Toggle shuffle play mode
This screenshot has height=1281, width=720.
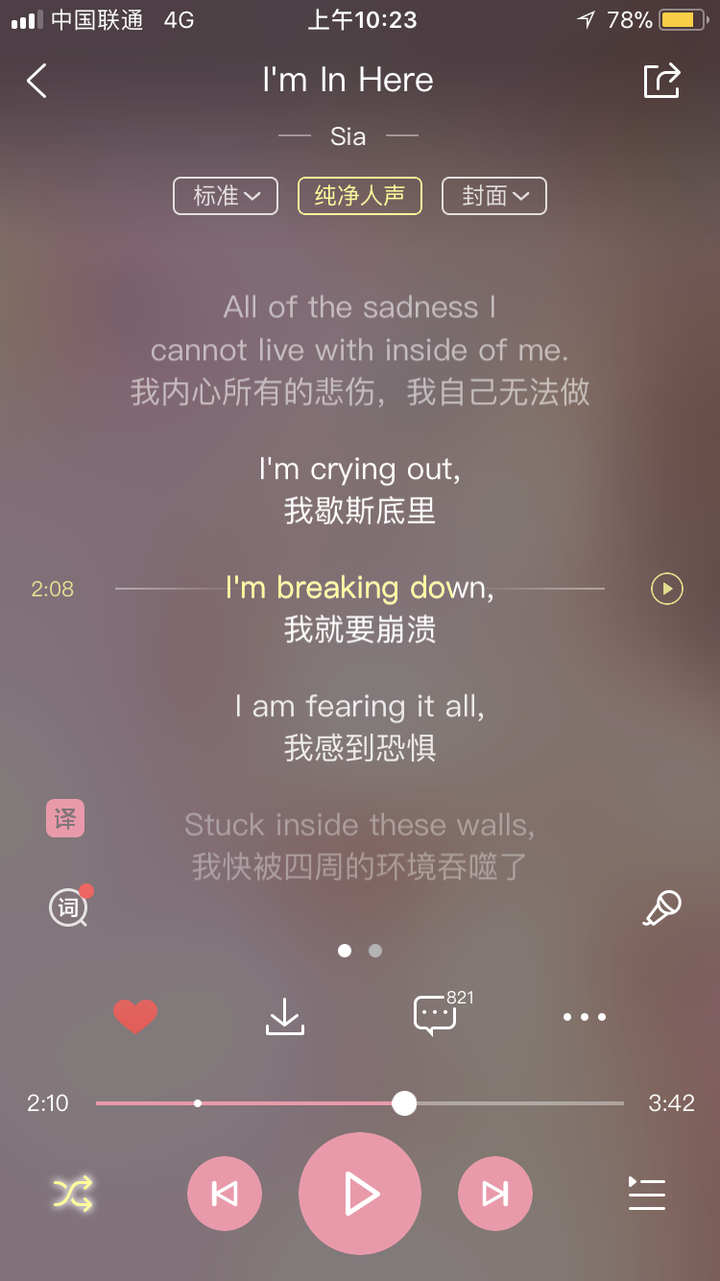point(73,1193)
